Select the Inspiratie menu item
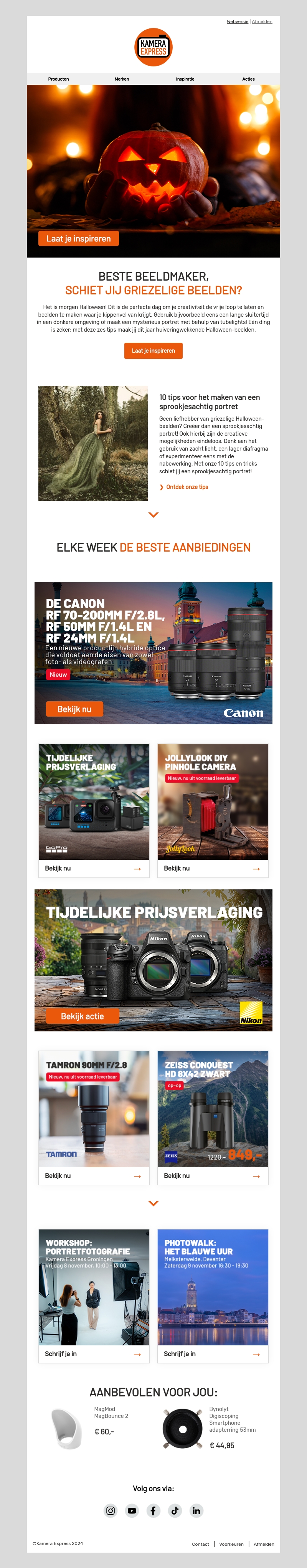This screenshot has width=307, height=1568. [185, 79]
